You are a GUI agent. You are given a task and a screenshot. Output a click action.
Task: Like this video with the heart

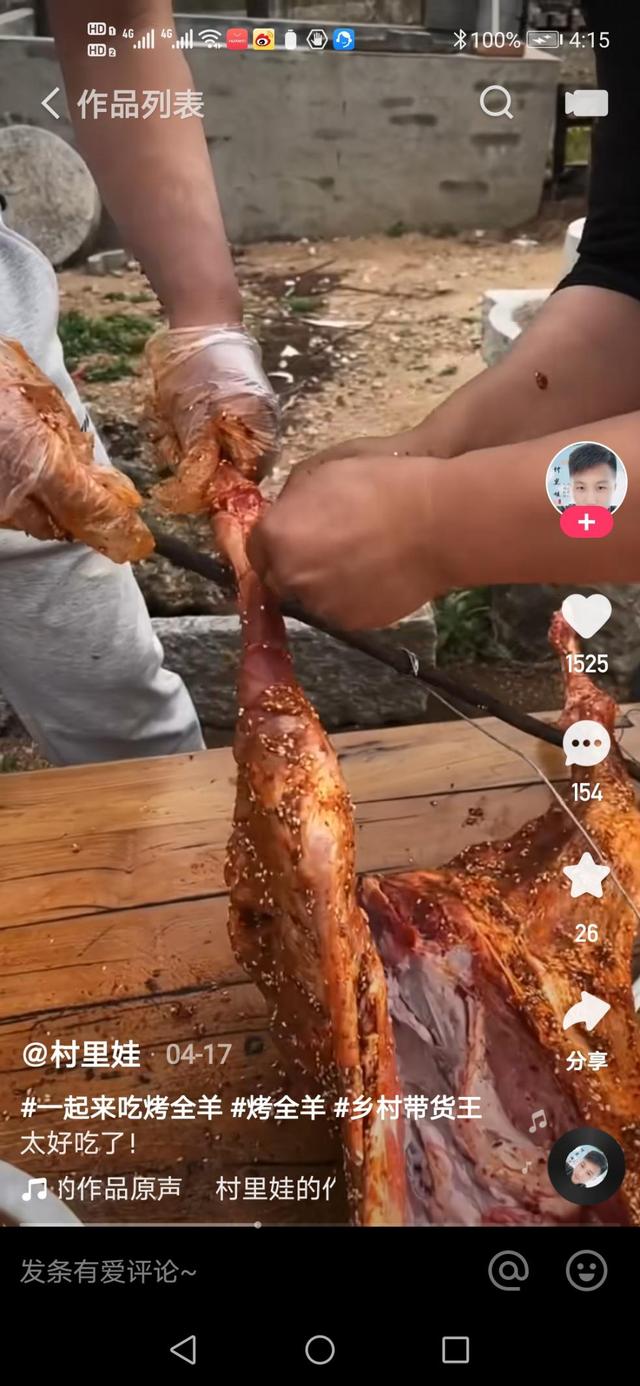[586, 617]
